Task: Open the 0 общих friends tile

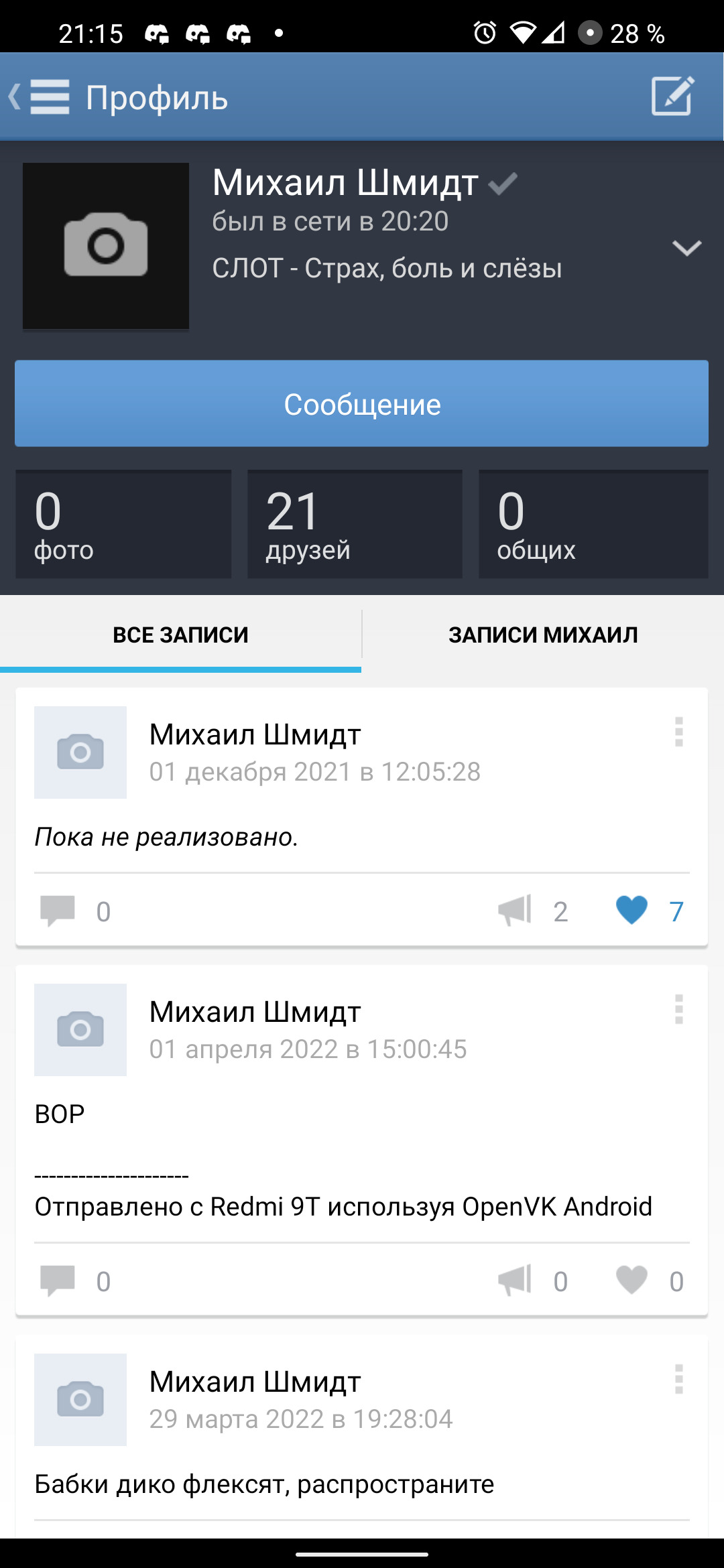Action: (593, 524)
